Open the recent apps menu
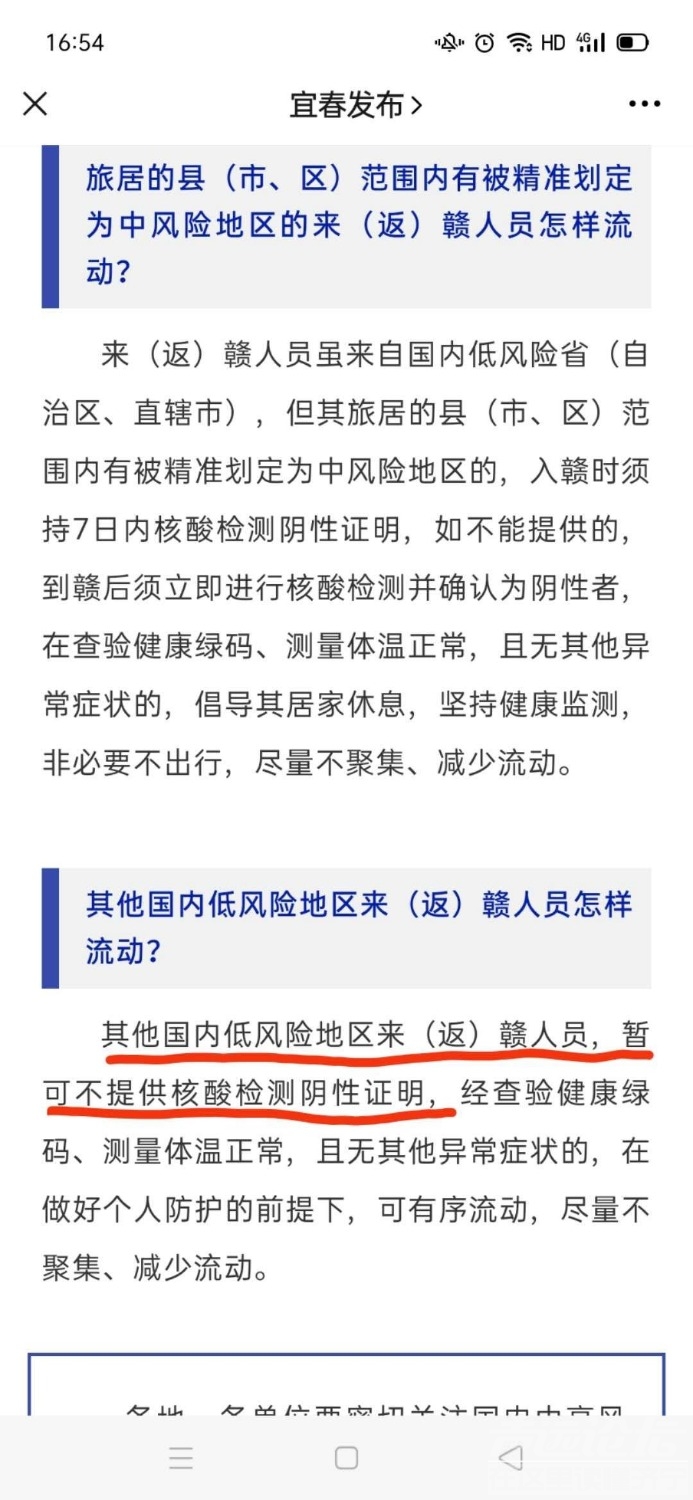This screenshot has height=1500, width=693. (x=181, y=1458)
